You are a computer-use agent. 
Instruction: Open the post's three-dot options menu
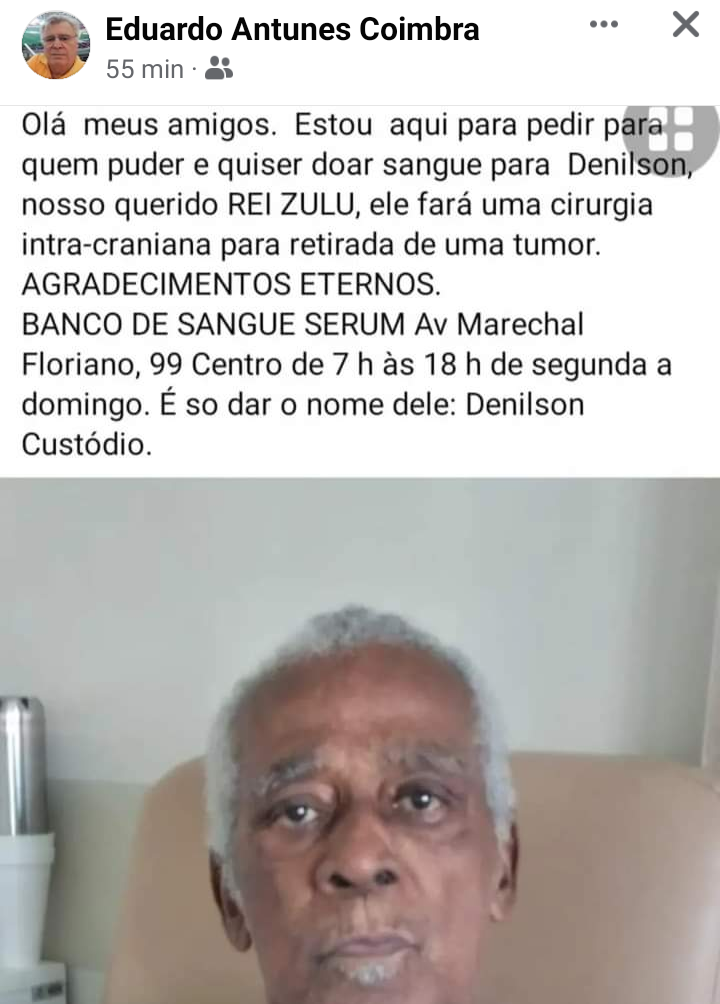click(x=604, y=25)
